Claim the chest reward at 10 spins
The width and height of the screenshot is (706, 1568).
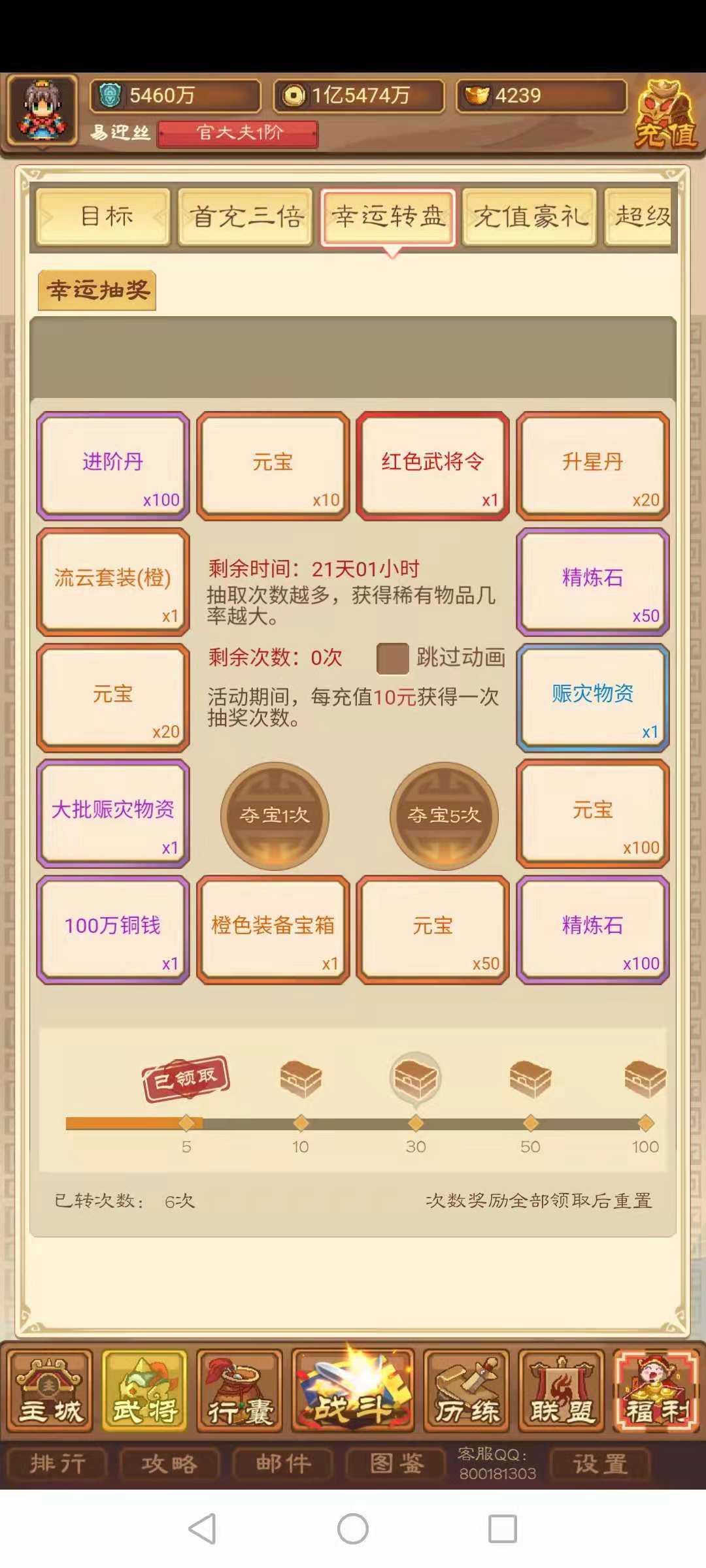pyautogui.click(x=301, y=1079)
